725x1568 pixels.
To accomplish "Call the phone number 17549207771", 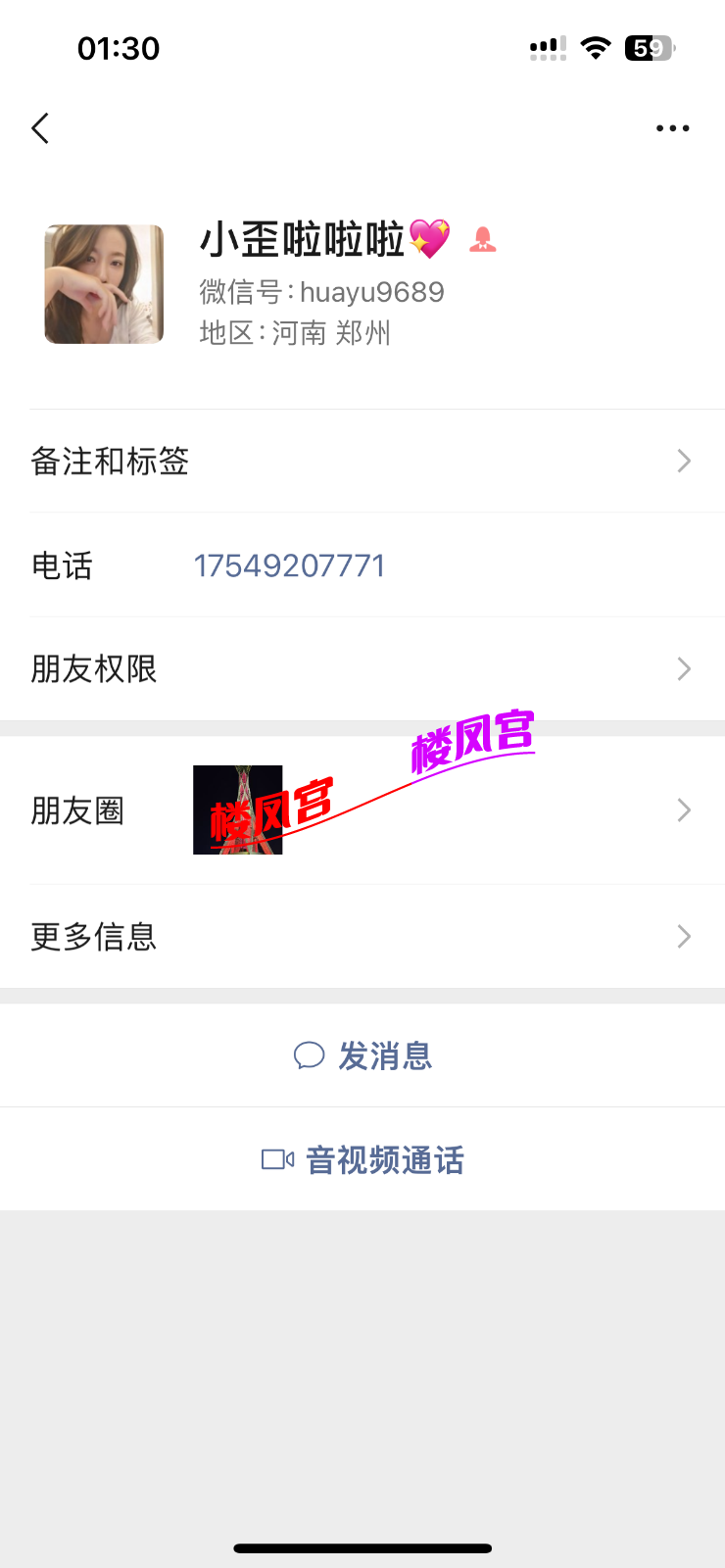I will pos(289,565).
